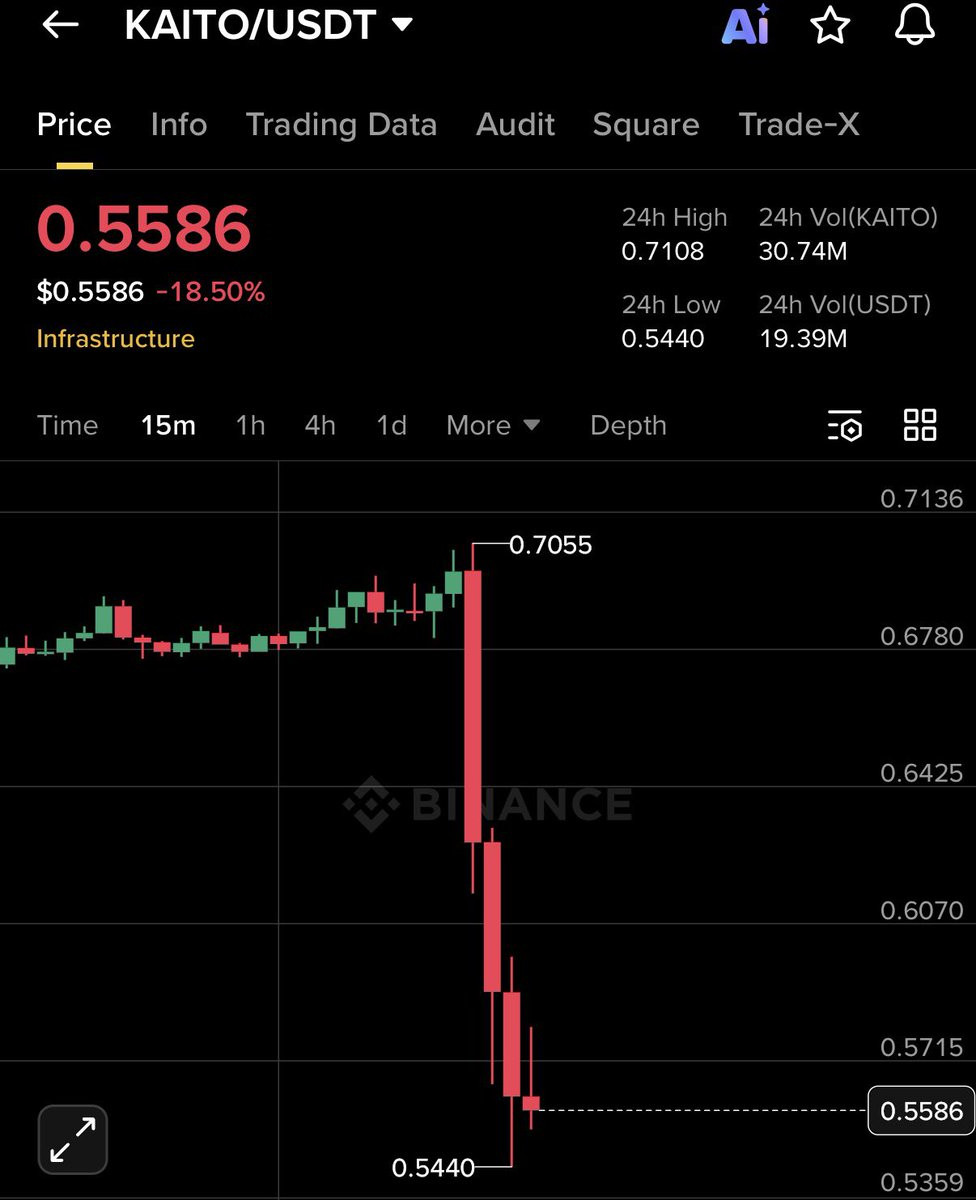Open the KAITO/USDT pair dropdown

(401, 25)
